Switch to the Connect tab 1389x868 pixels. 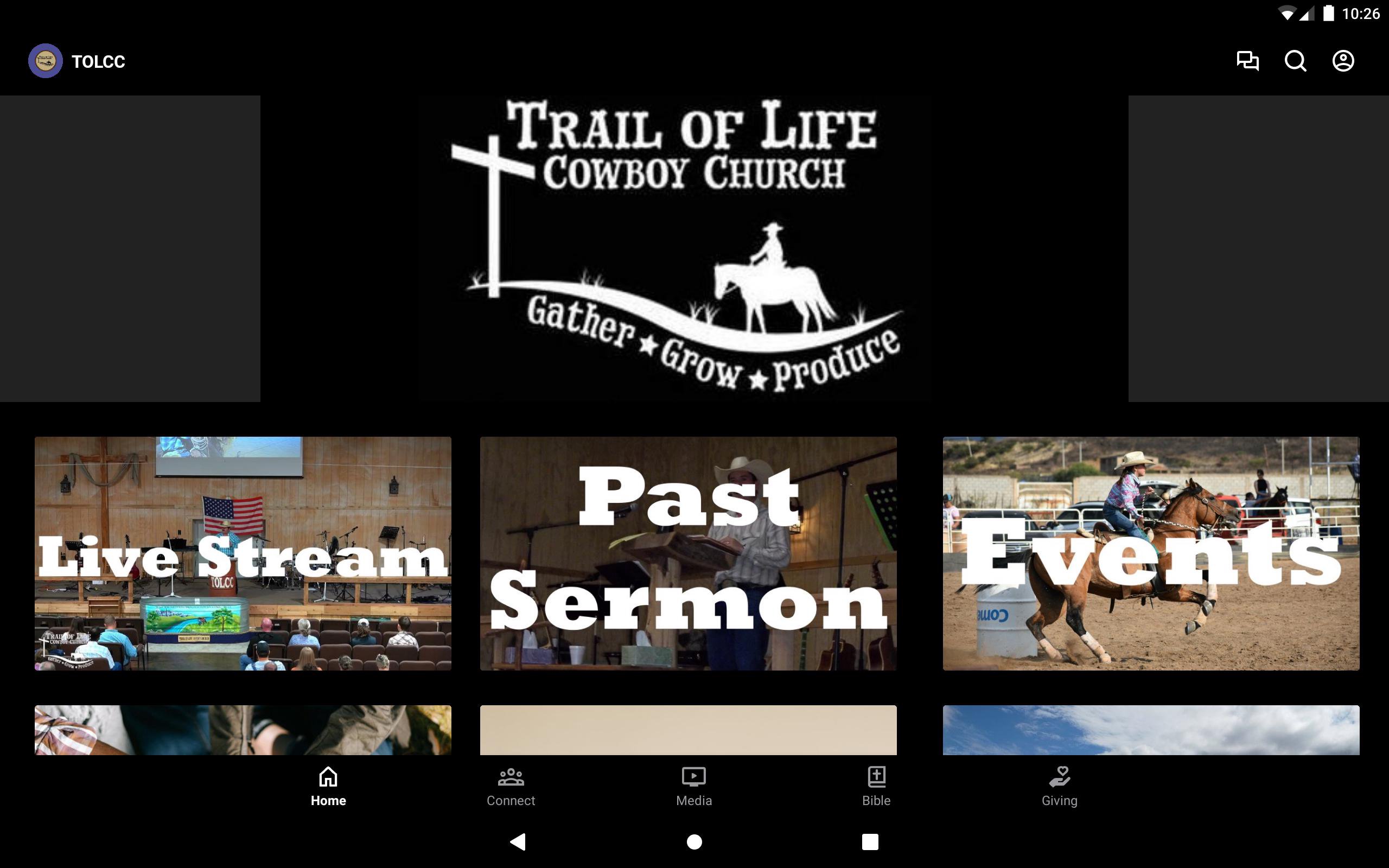510,787
